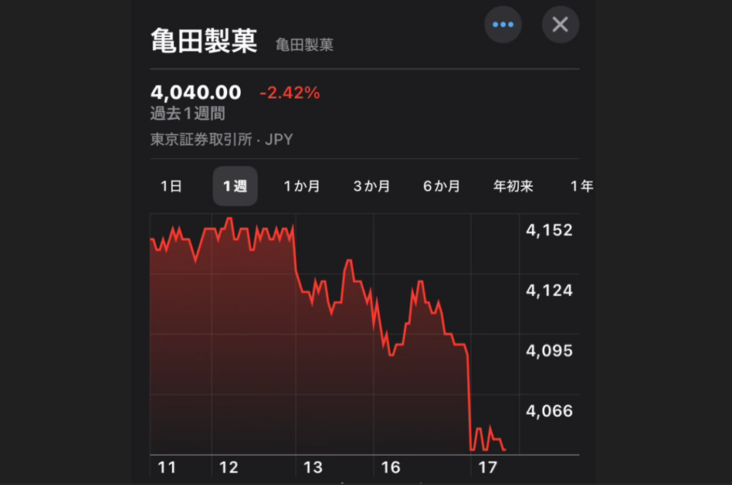Close the 亀田製菓 stock detail sheet
Viewport: 732px width, 485px height.
[560, 25]
